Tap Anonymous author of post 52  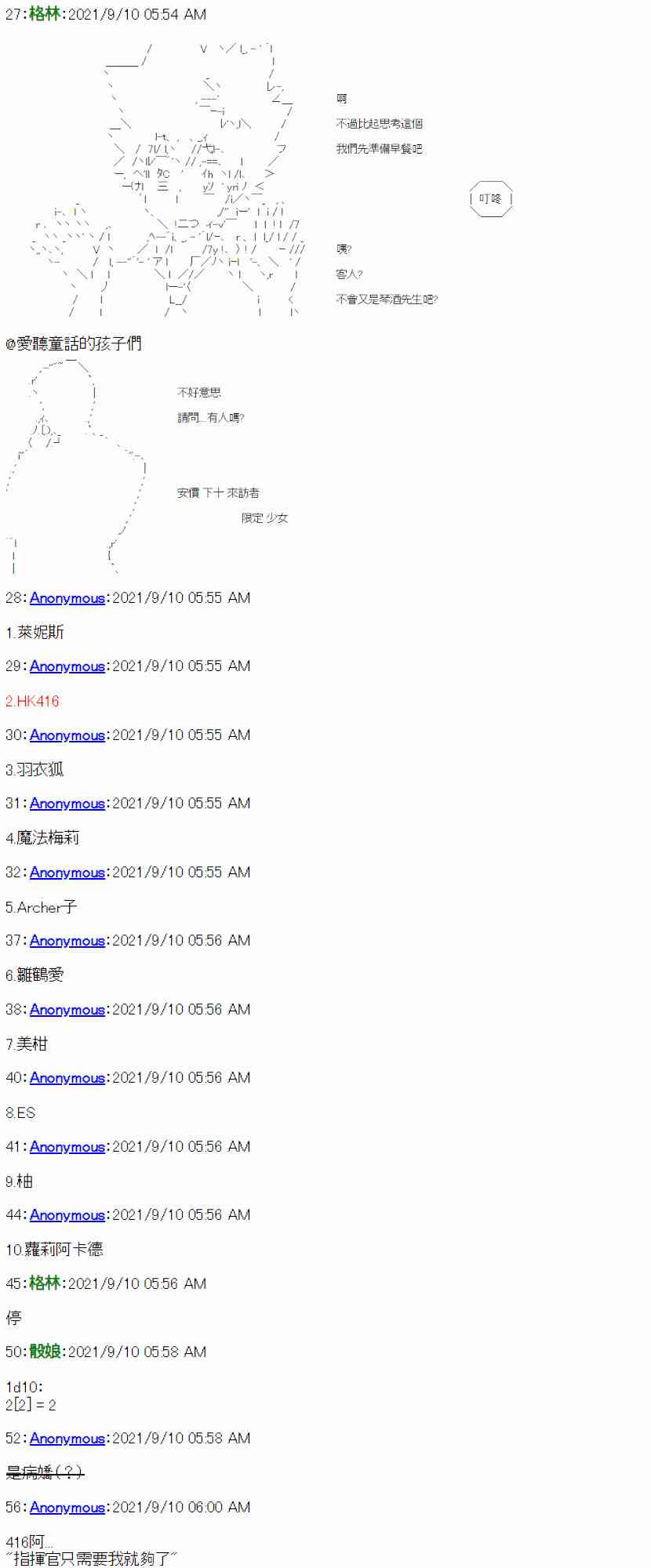coord(67,1439)
